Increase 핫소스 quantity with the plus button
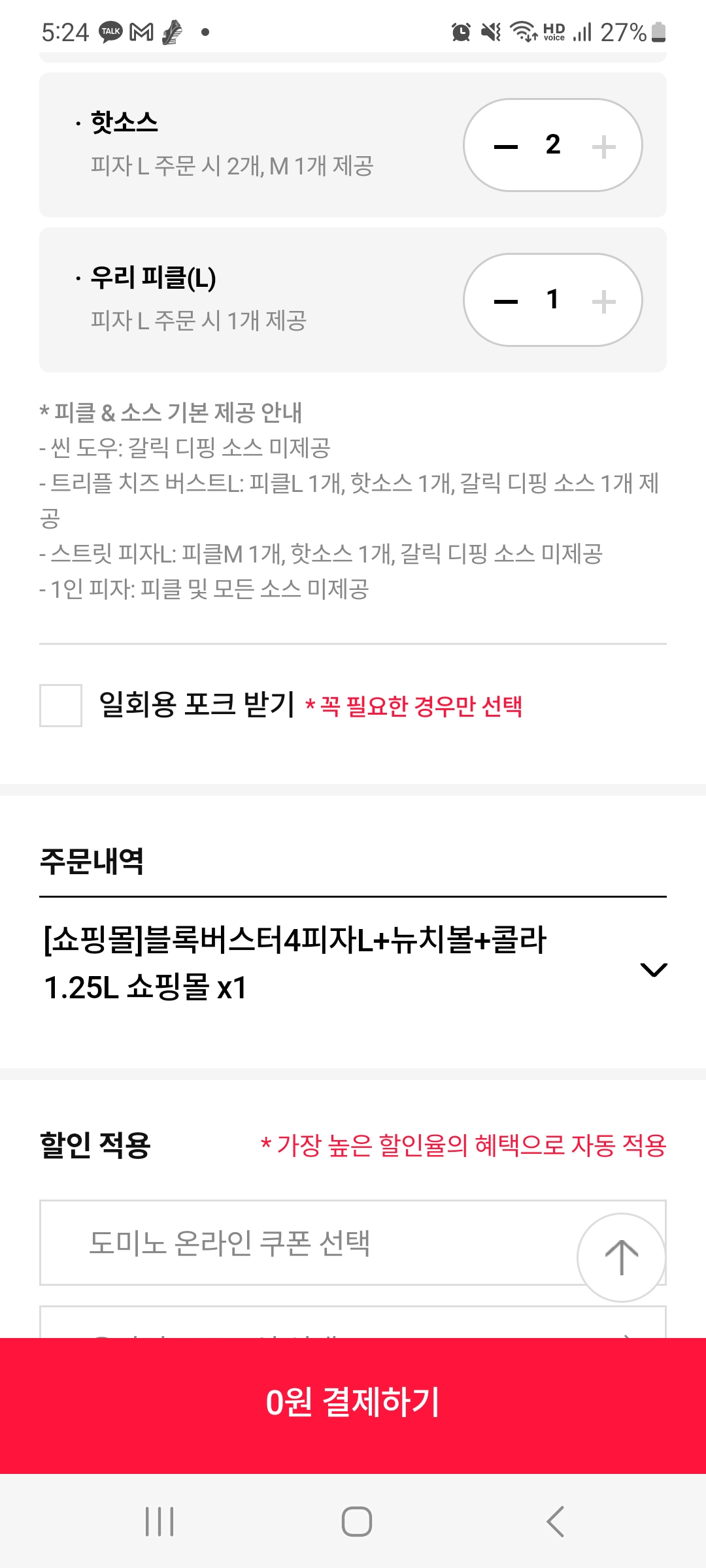Image resolution: width=706 pixels, height=1568 pixels. [603, 146]
